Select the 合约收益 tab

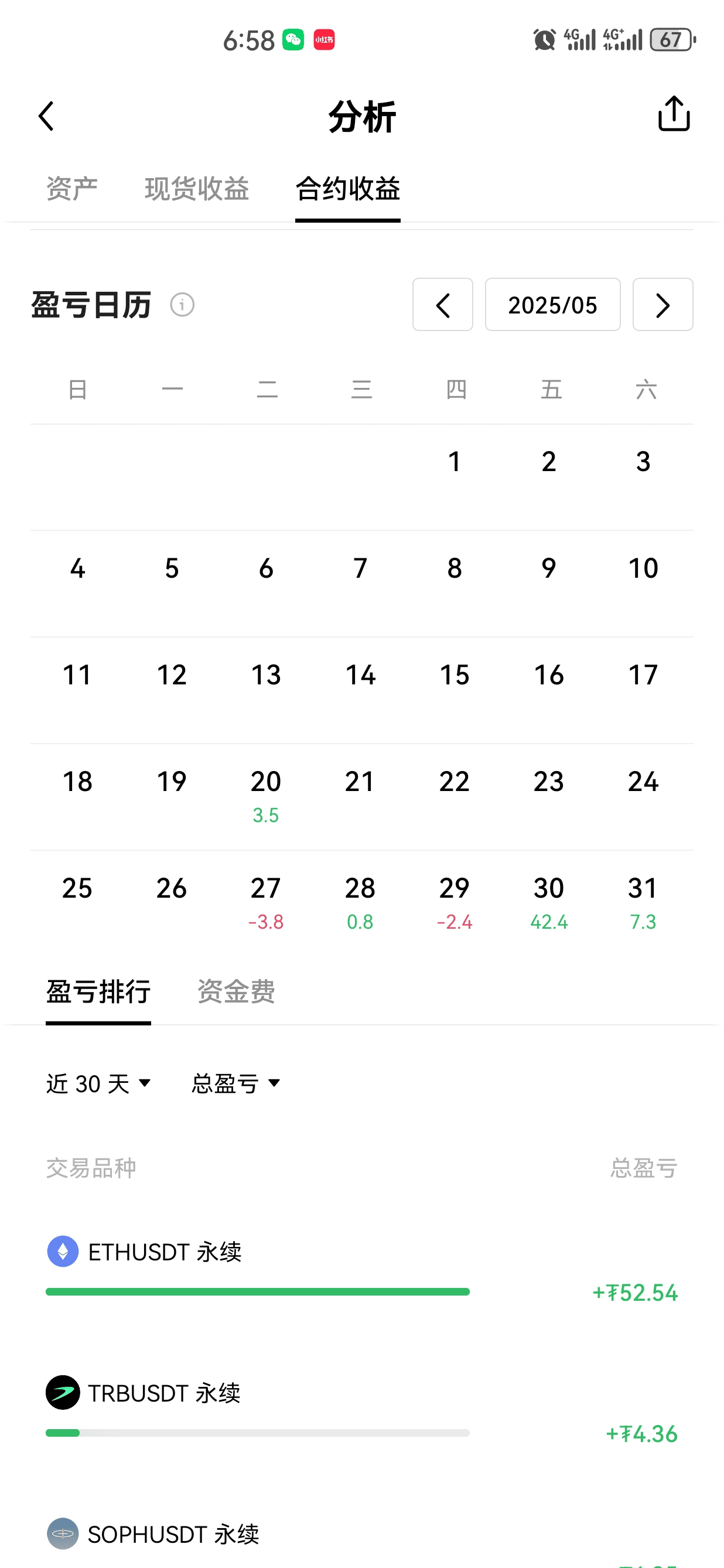(x=347, y=189)
